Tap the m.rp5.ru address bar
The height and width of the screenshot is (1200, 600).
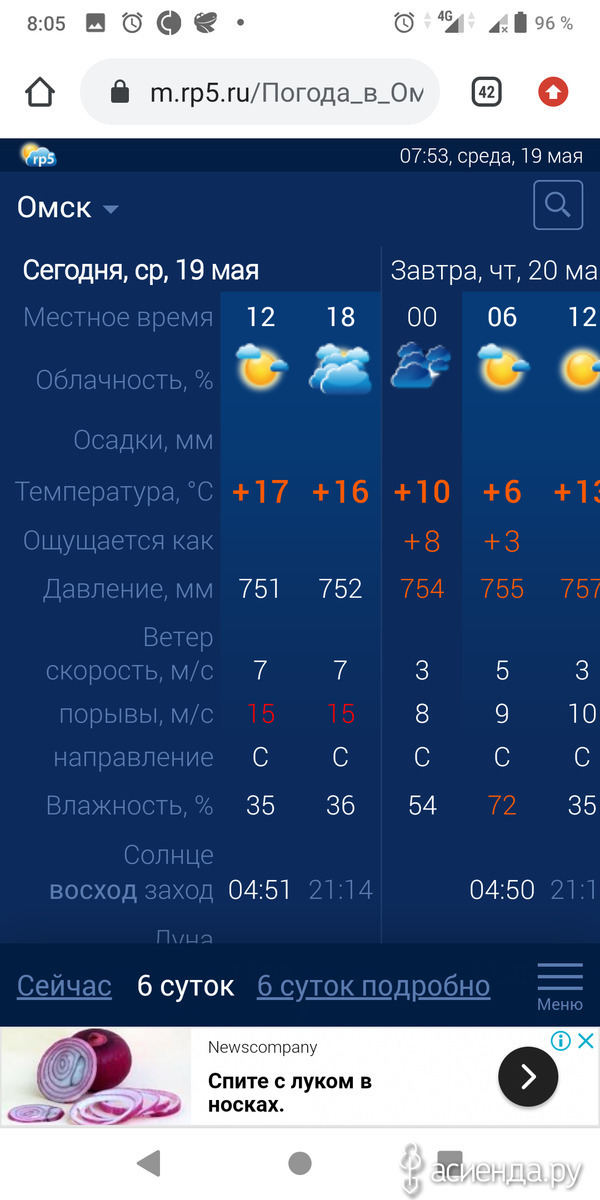261,93
